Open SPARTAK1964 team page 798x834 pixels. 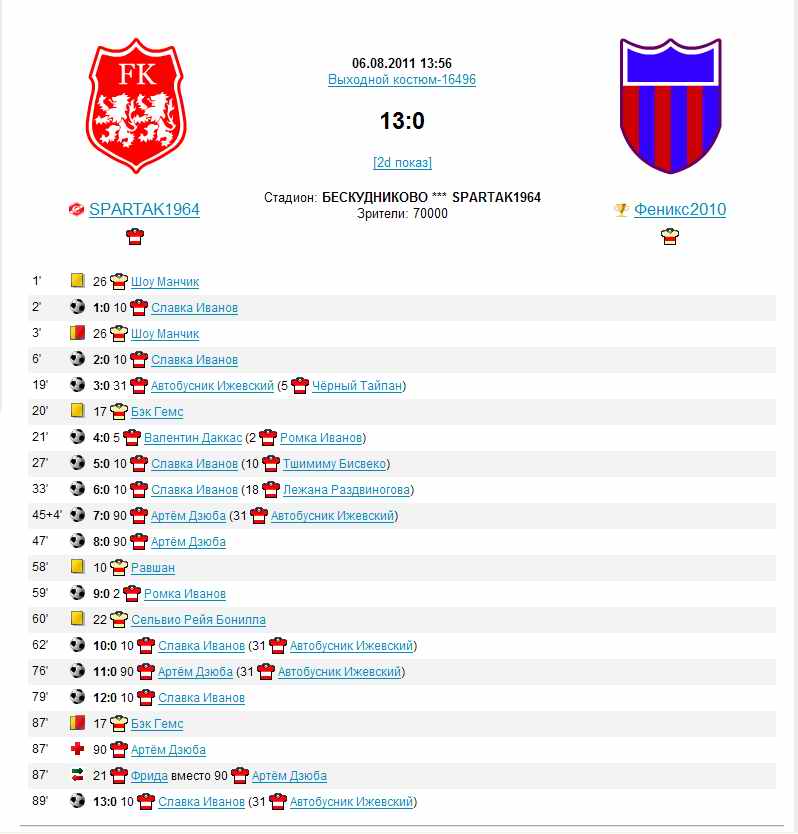tap(144, 210)
